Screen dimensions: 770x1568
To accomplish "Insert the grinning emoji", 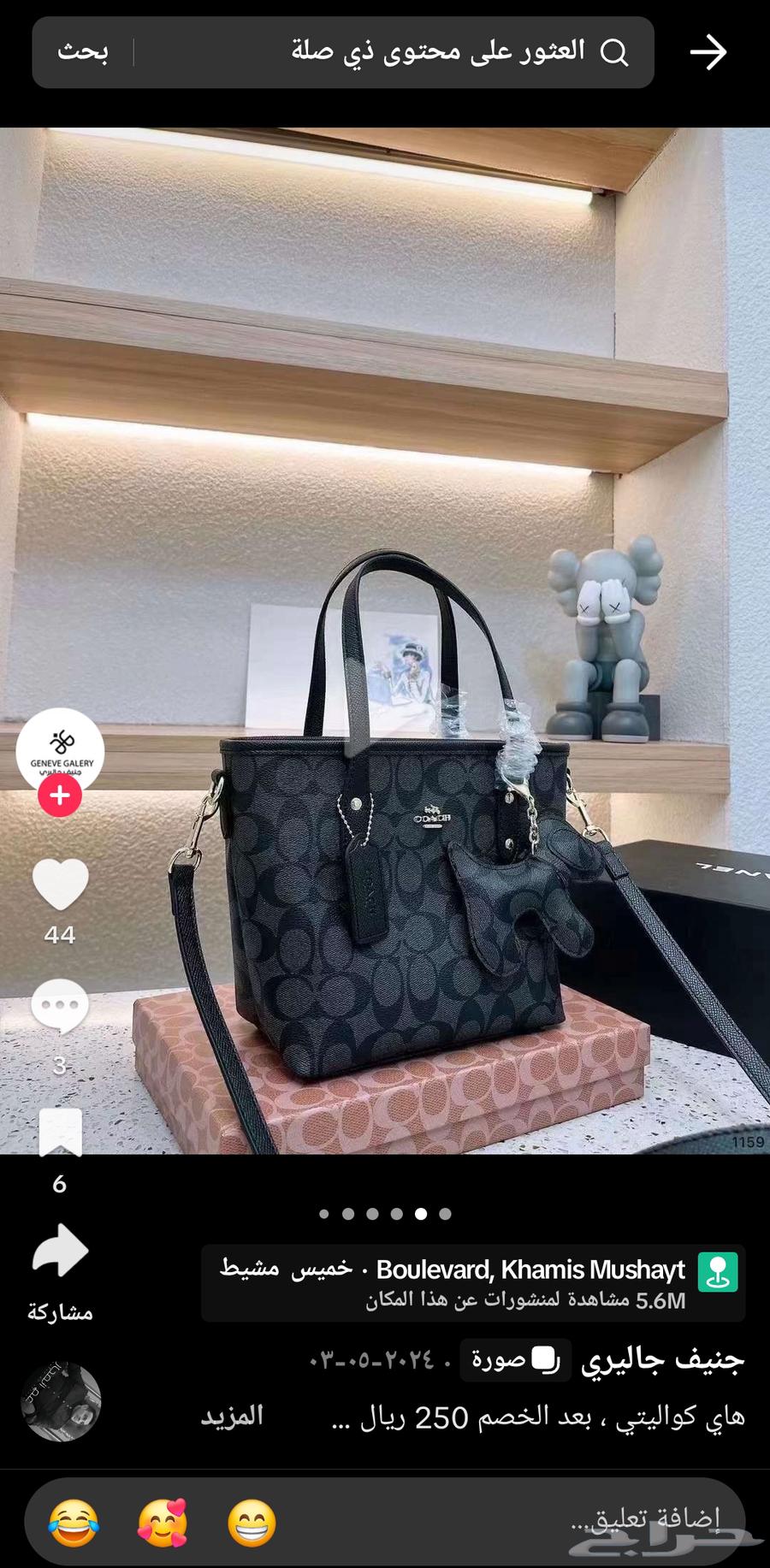I will coord(252,1523).
